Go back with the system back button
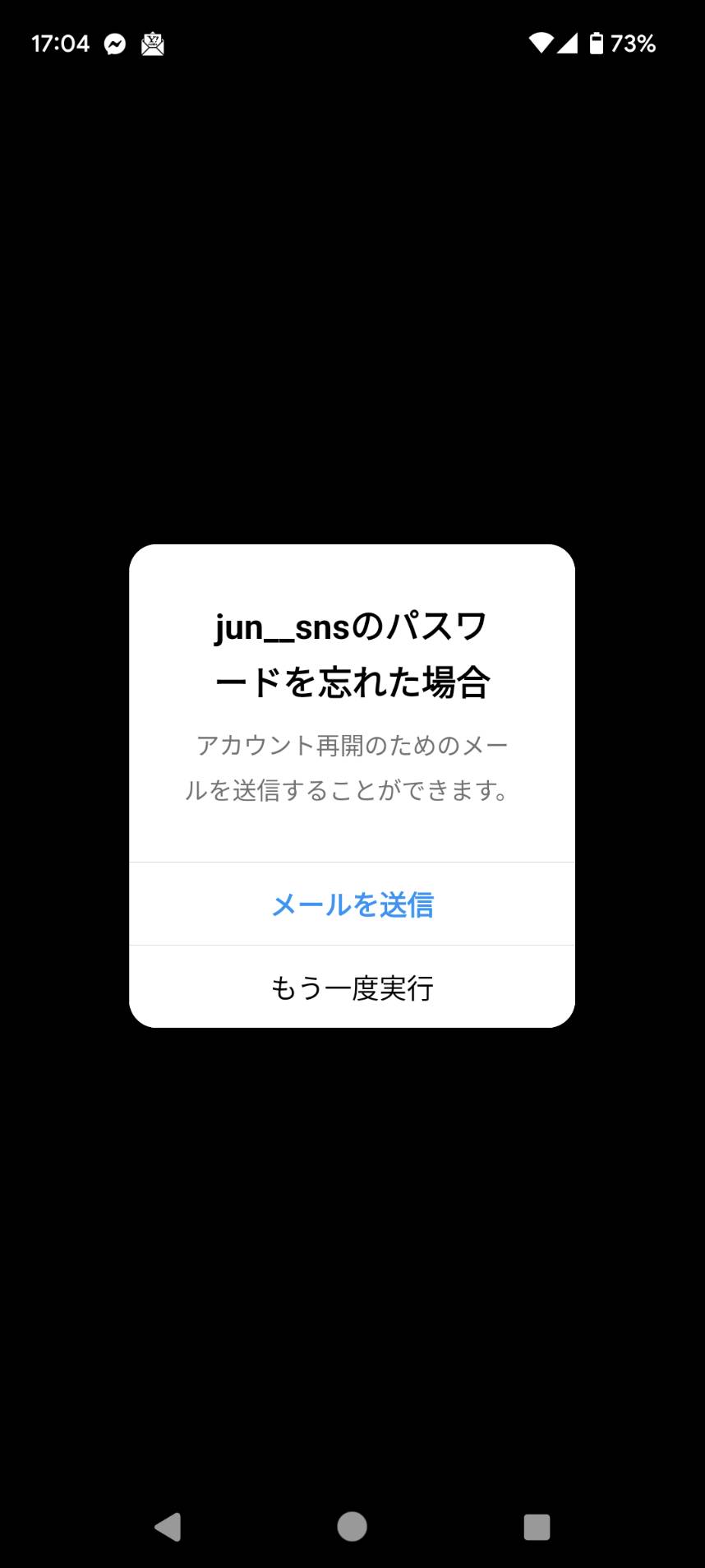Screen dimensions: 705x1568 [168, 1527]
